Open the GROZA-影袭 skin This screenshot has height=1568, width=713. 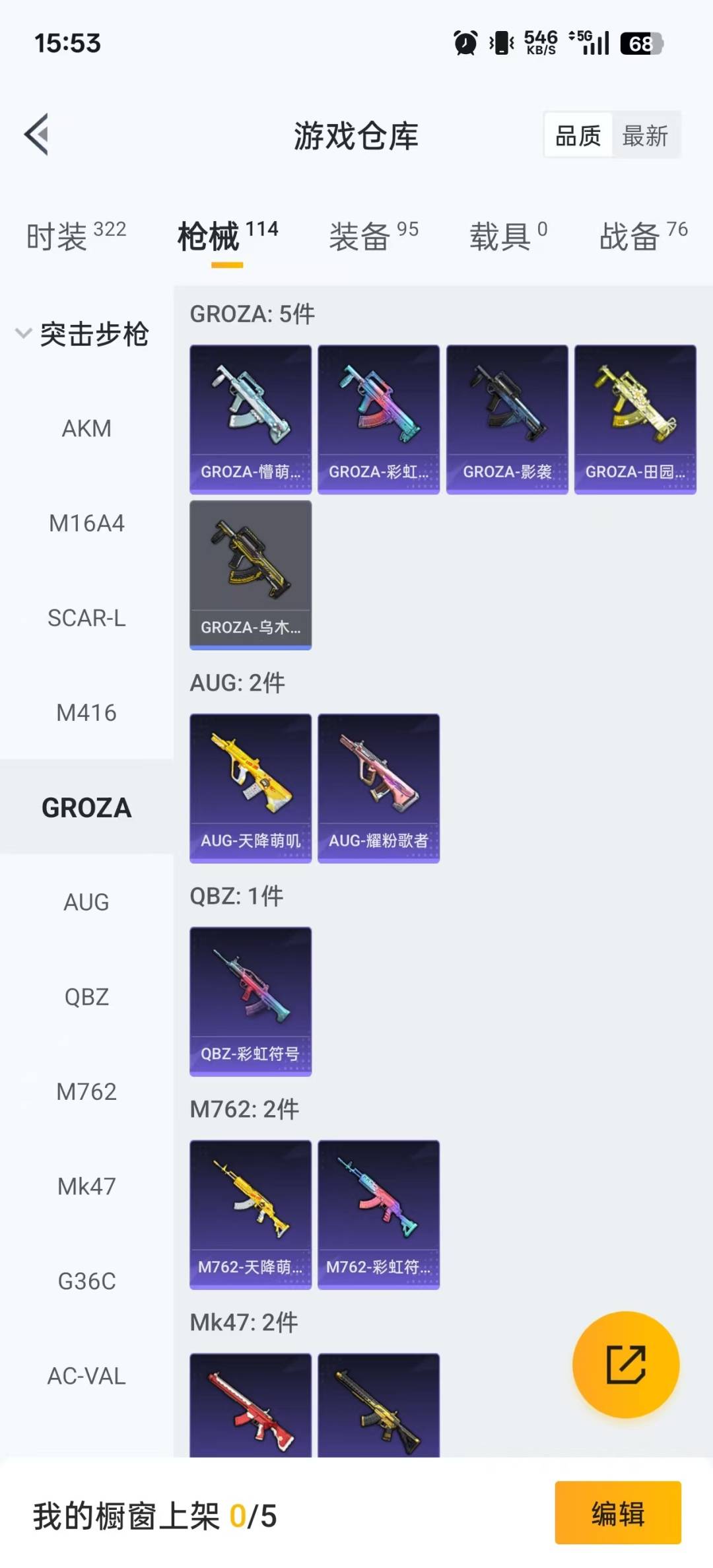pyautogui.click(x=506, y=419)
